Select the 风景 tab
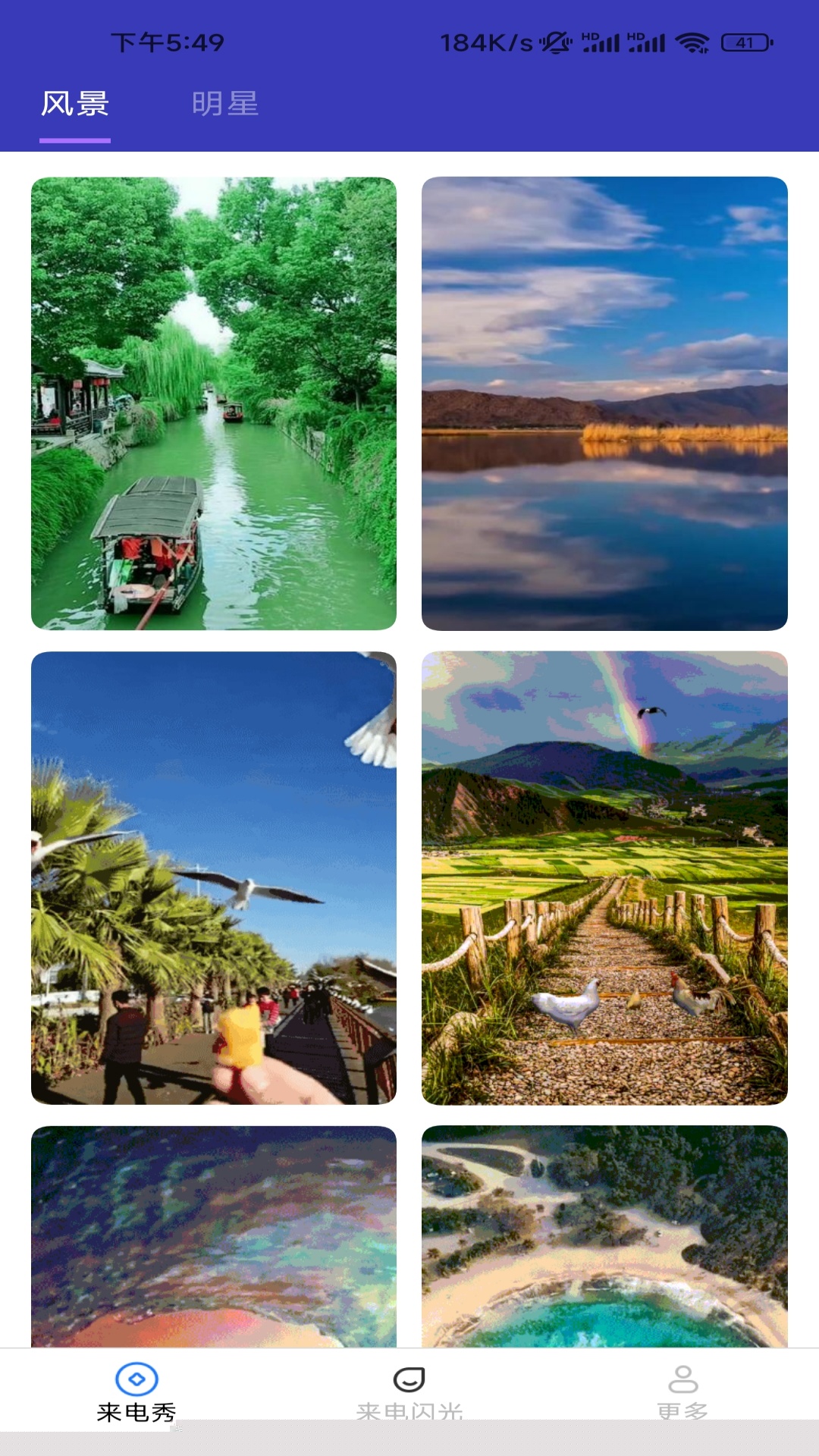This screenshot has height=1456, width=819. (x=75, y=104)
